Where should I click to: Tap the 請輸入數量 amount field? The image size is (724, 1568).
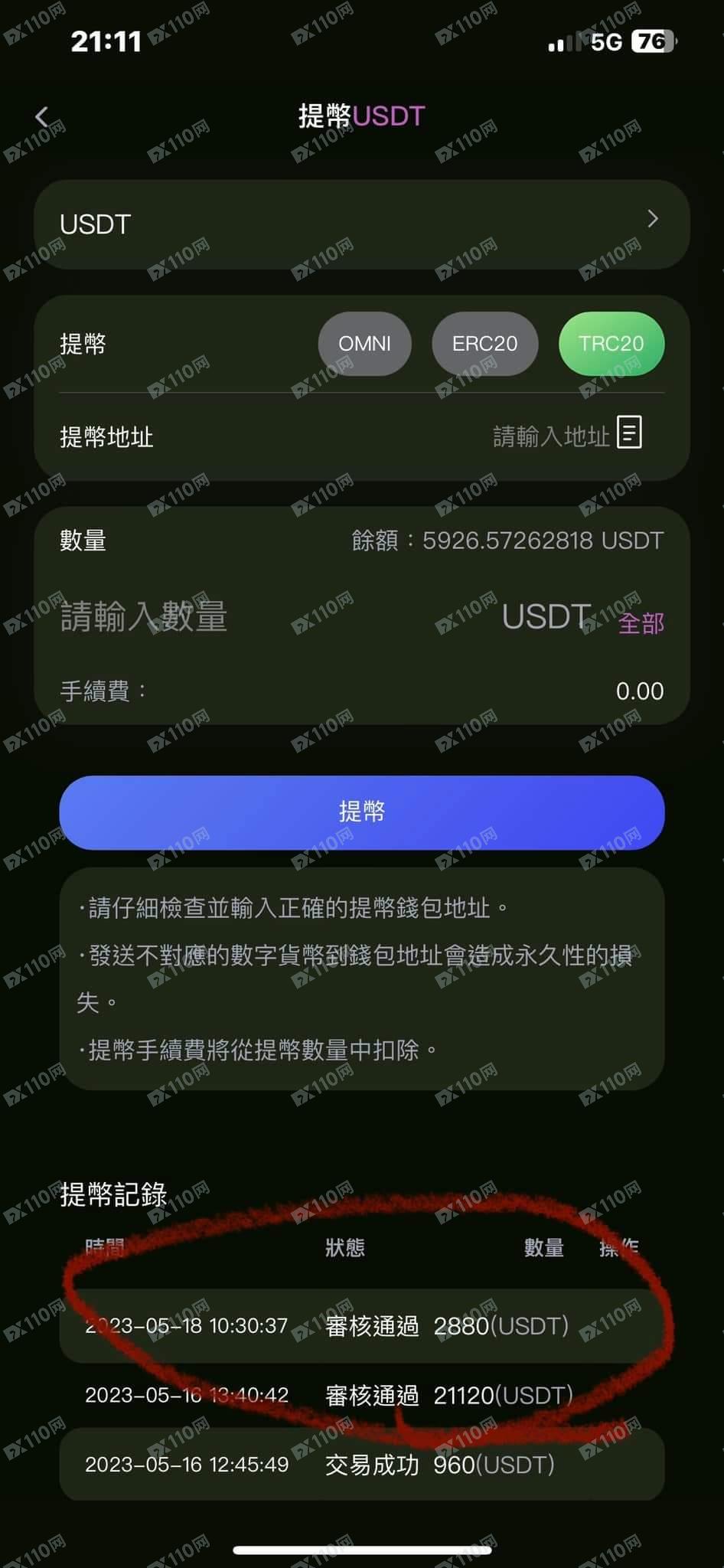click(x=230, y=617)
